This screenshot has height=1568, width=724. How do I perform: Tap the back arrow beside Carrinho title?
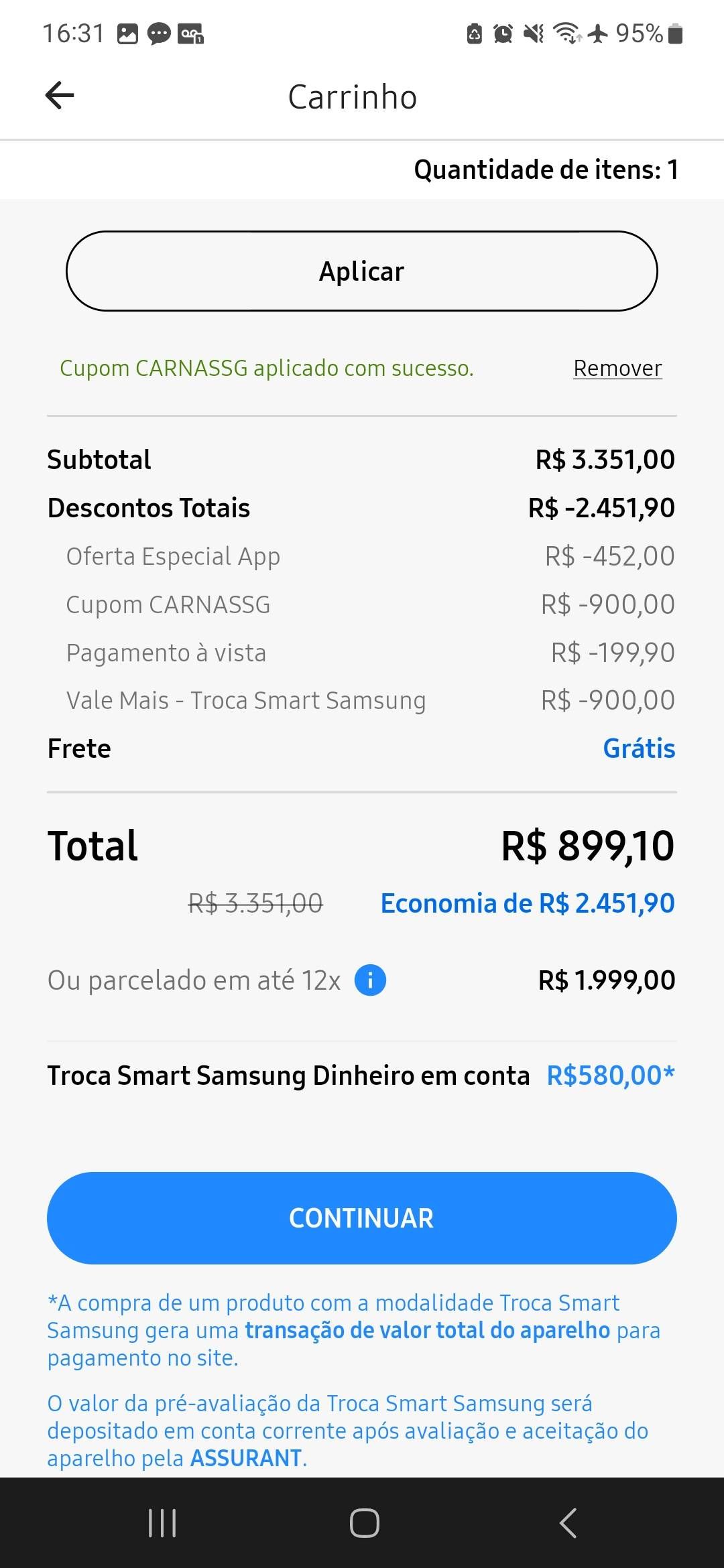[x=60, y=95]
